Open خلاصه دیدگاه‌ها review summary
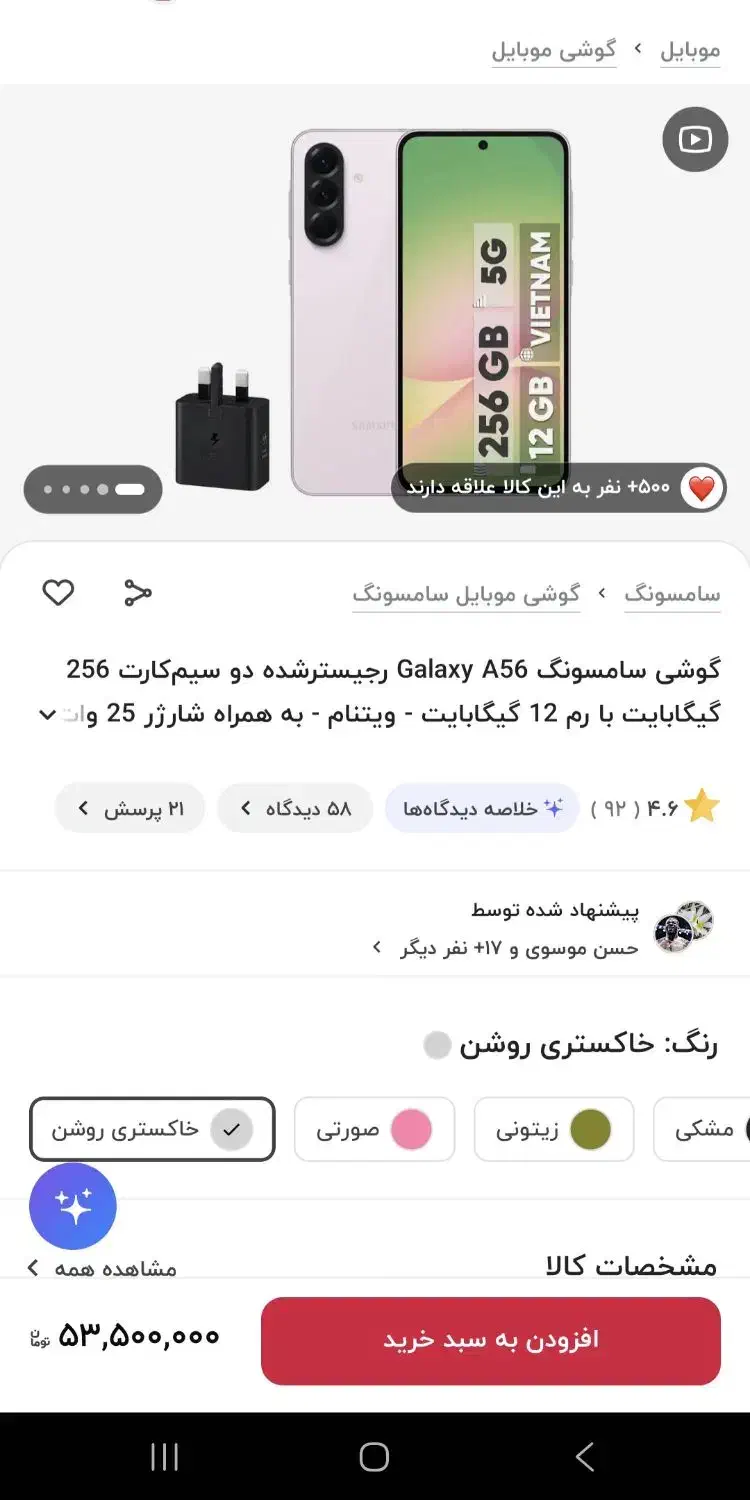The width and height of the screenshot is (750, 1500). click(481, 808)
